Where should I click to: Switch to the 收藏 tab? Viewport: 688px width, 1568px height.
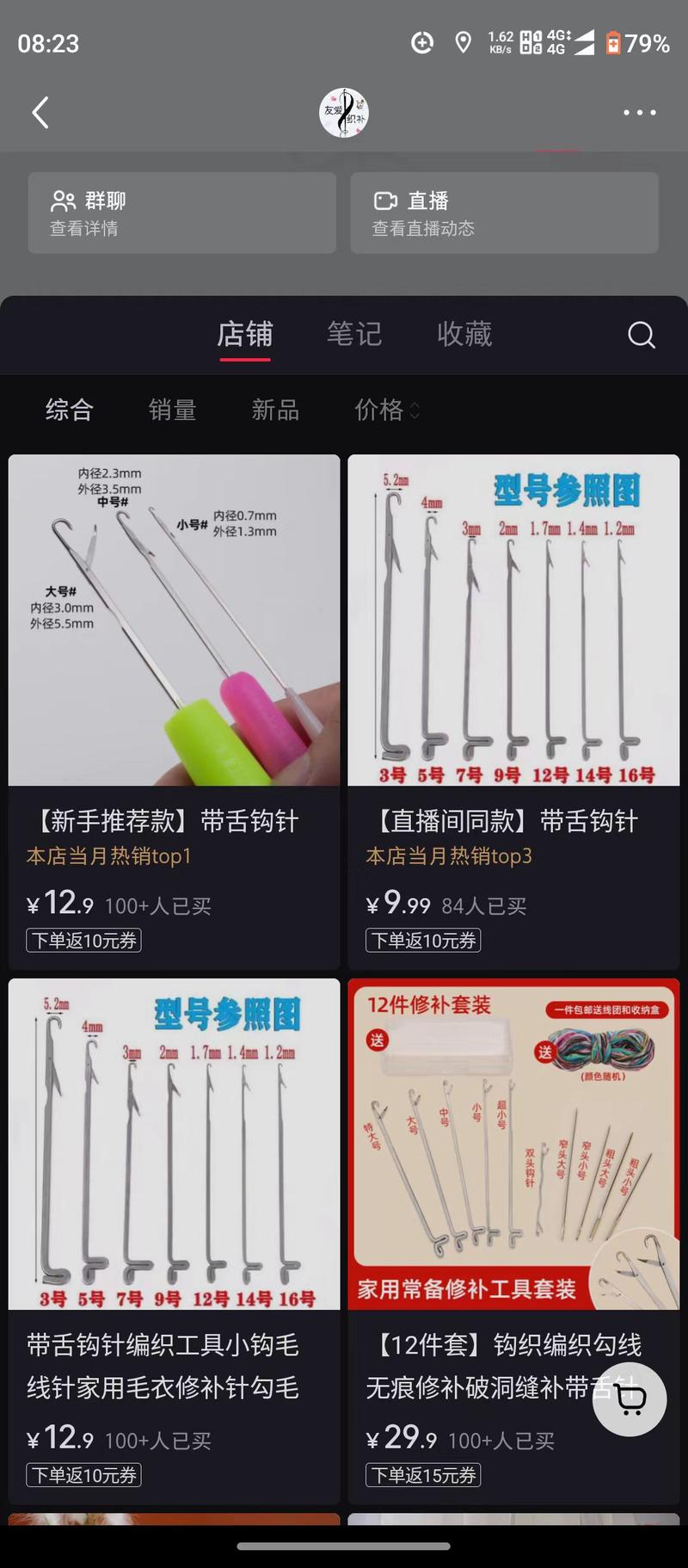point(464,335)
